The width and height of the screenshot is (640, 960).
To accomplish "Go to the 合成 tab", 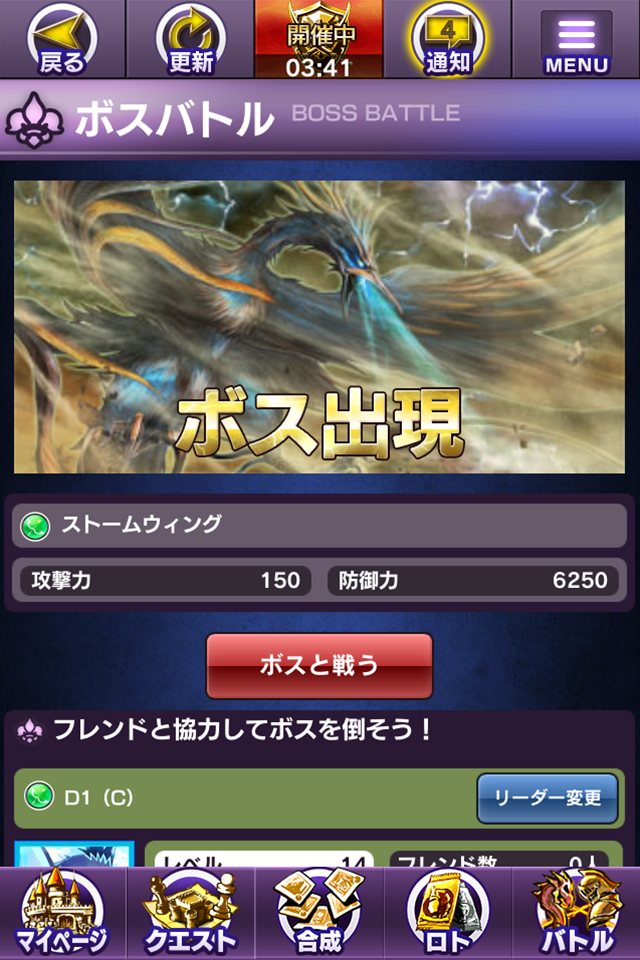I will (319, 914).
